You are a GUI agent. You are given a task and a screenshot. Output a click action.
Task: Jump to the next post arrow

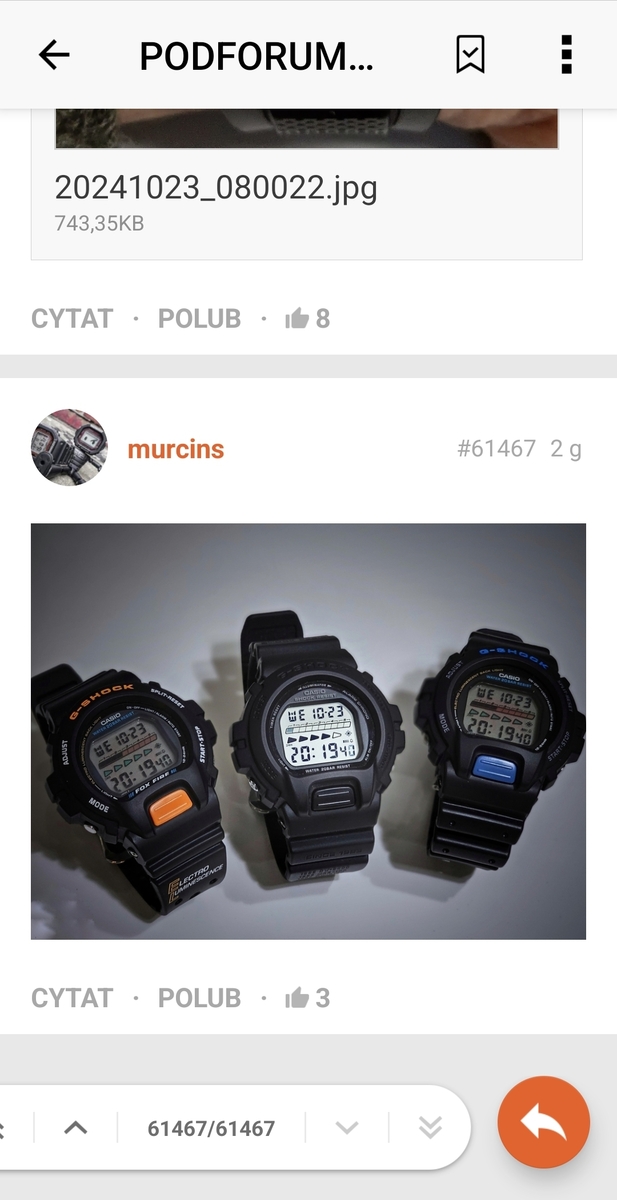click(x=346, y=1128)
